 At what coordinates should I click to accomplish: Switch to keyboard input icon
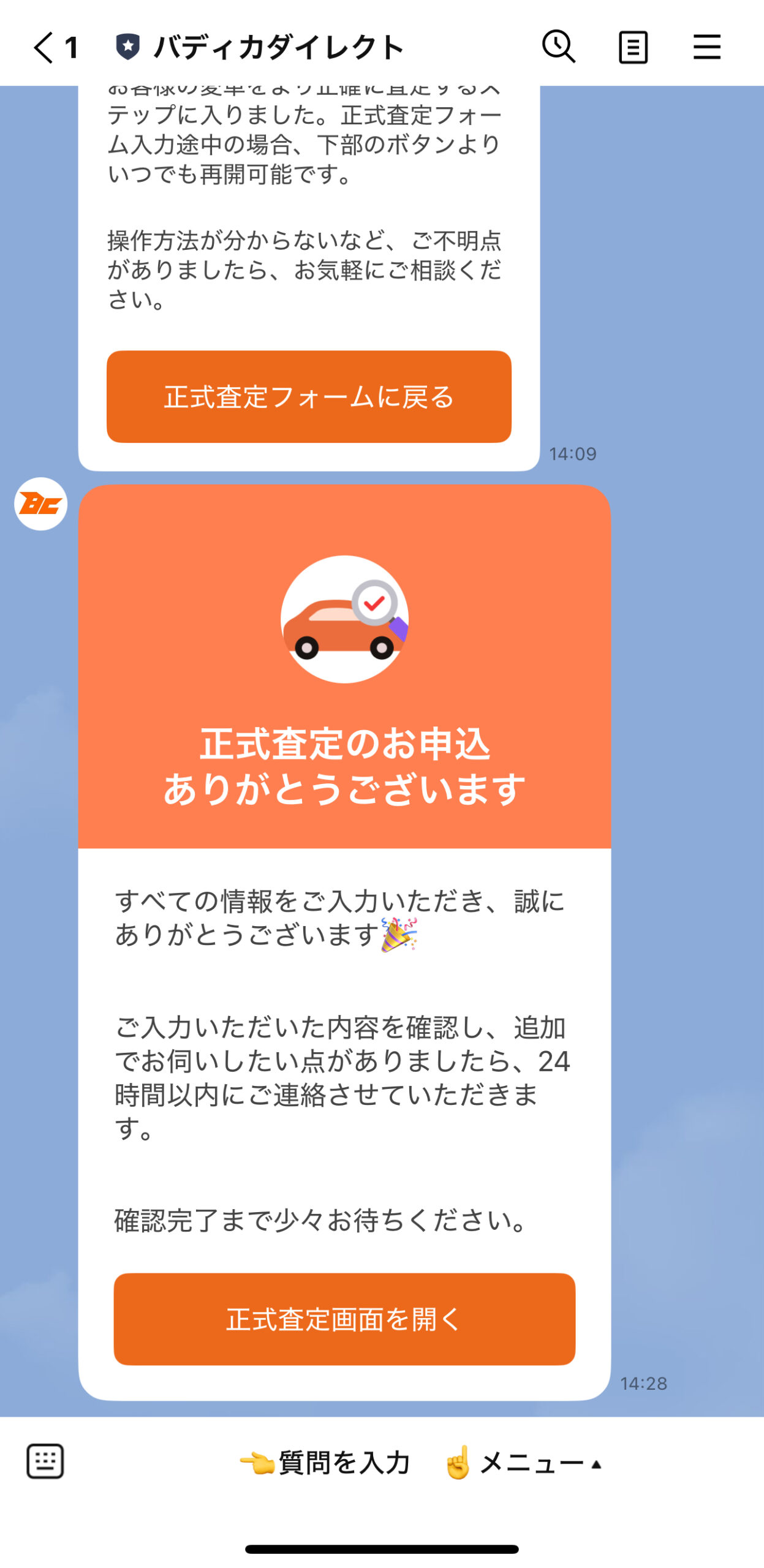coord(45,1461)
